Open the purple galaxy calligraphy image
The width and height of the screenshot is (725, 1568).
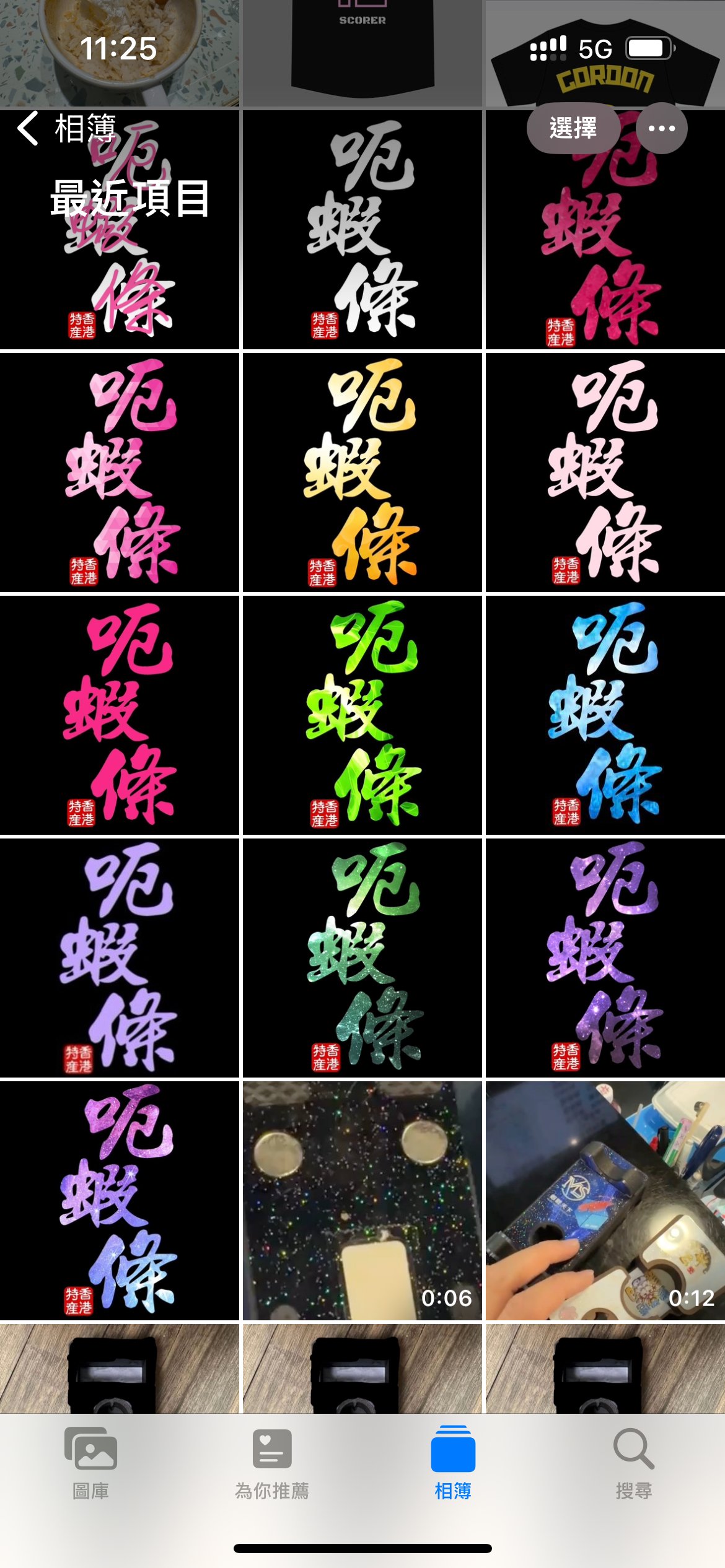[x=605, y=957]
